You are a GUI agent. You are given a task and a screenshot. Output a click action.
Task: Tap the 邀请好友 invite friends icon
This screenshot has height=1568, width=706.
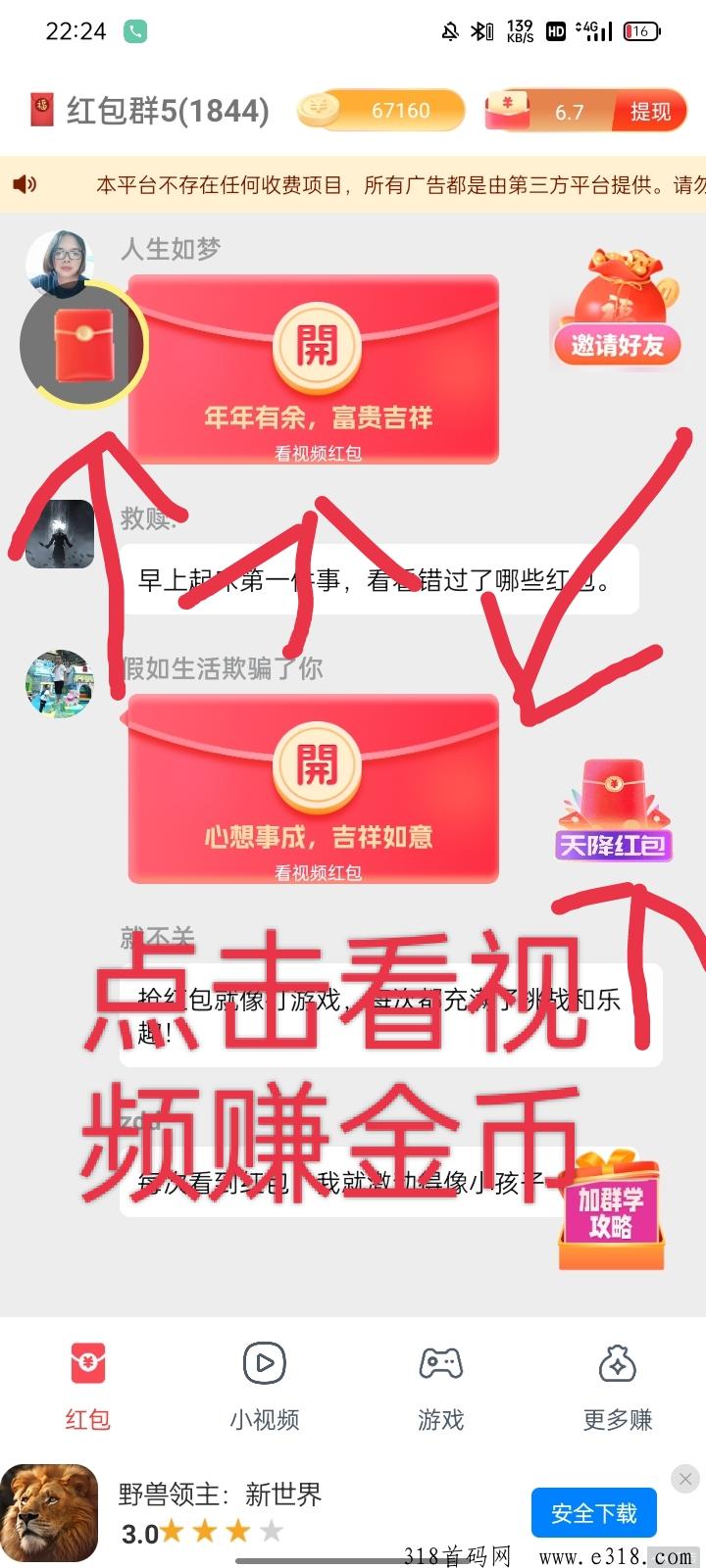[x=617, y=307]
